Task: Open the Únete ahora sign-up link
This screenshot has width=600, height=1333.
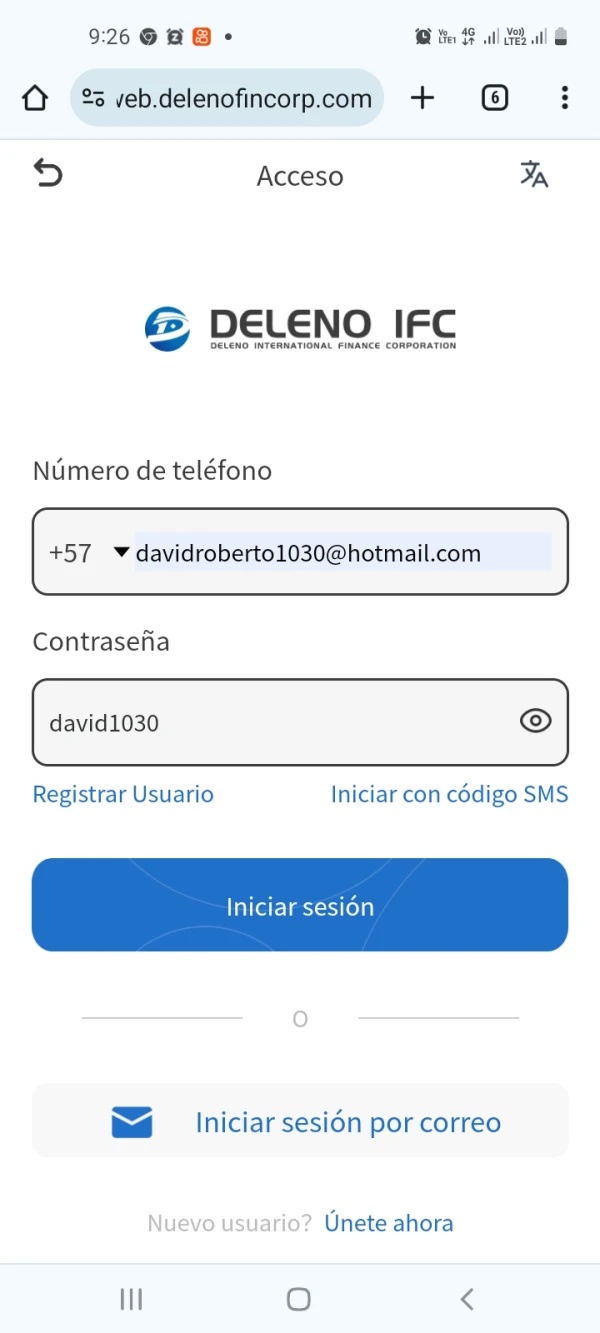Action: click(x=389, y=1222)
